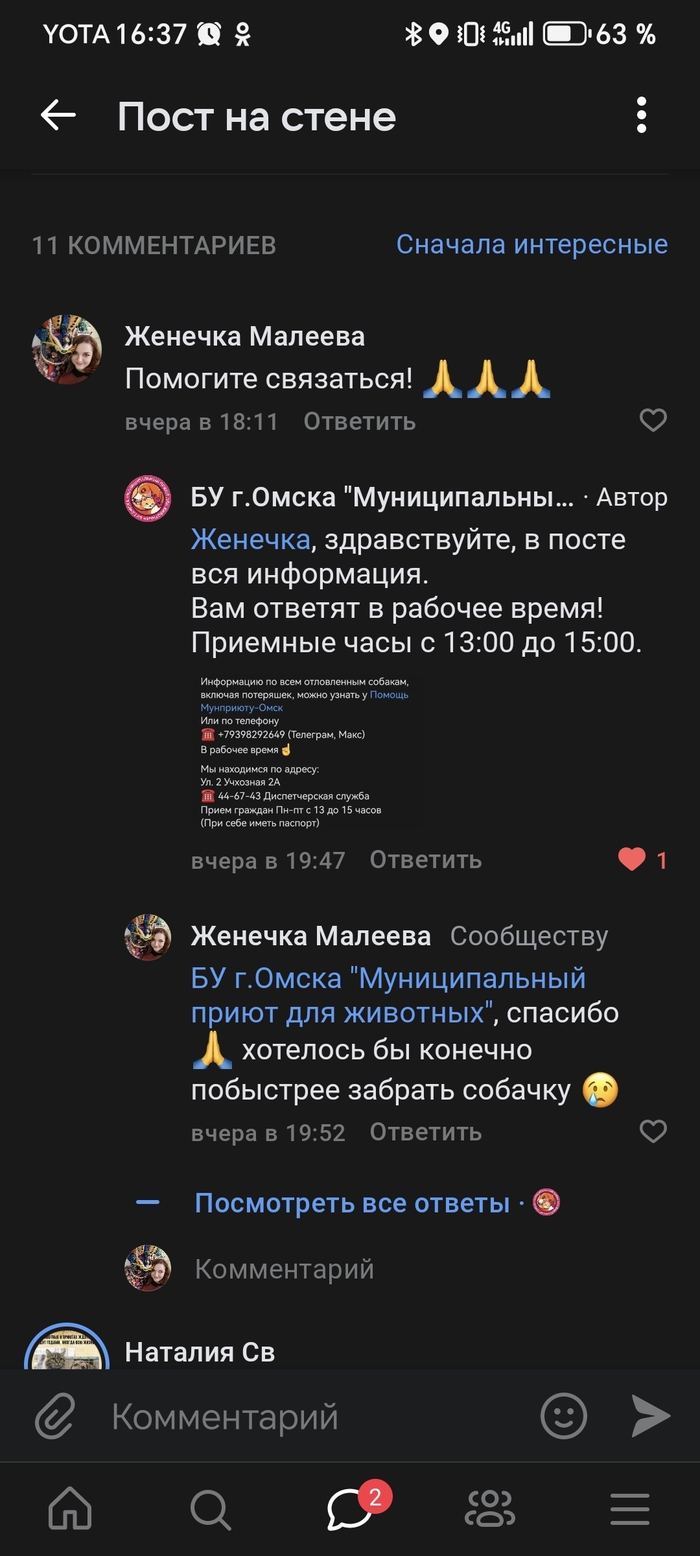
Task: Tap the inline Комментарий reply field
Action: pos(284,1269)
